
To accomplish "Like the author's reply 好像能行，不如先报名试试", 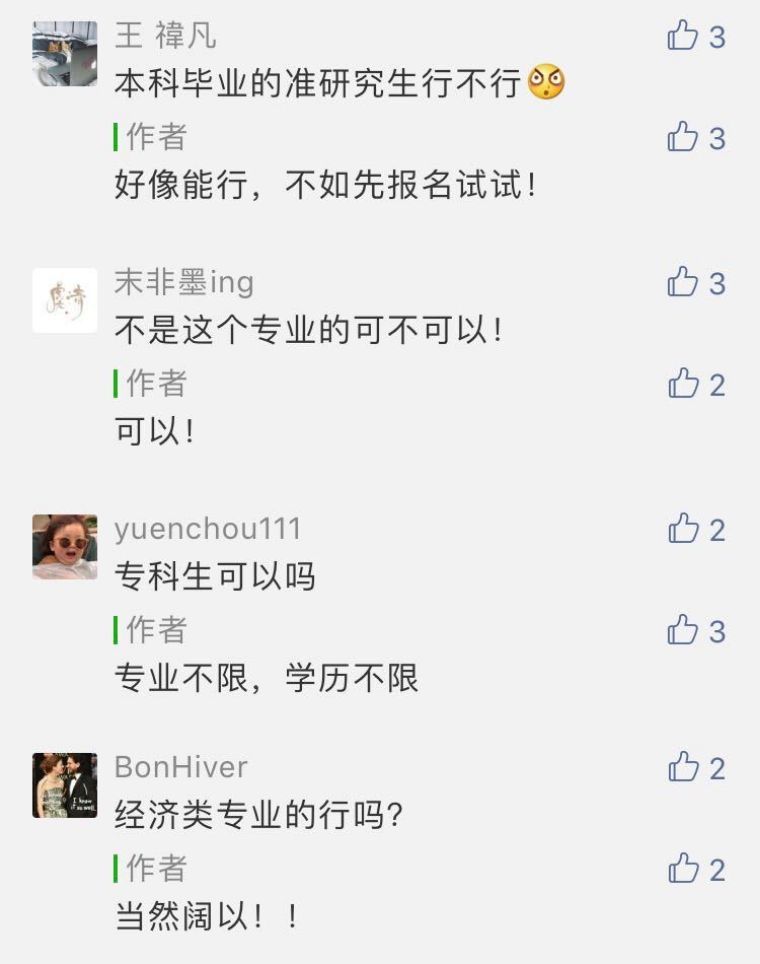I will (683, 137).
